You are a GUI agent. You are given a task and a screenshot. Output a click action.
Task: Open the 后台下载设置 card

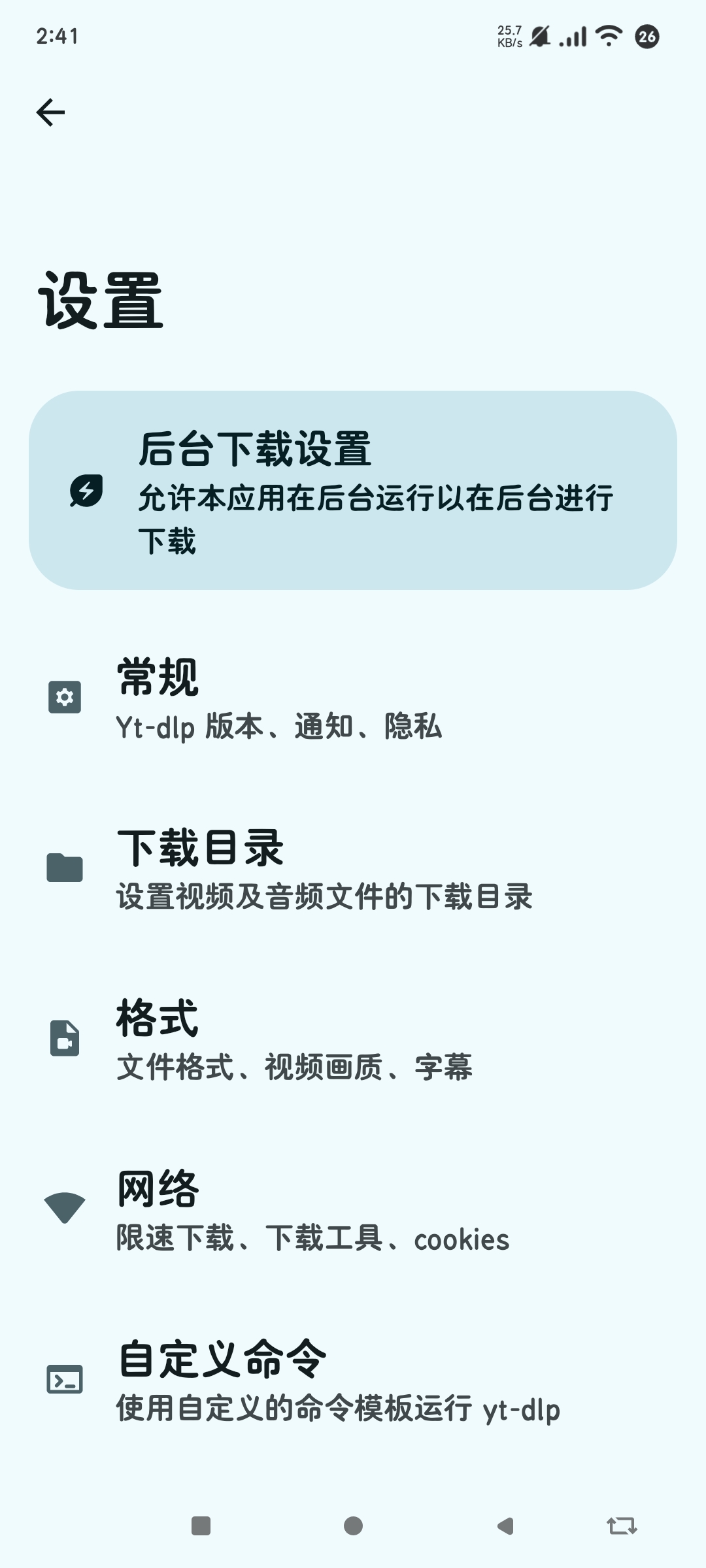pos(353,490)
